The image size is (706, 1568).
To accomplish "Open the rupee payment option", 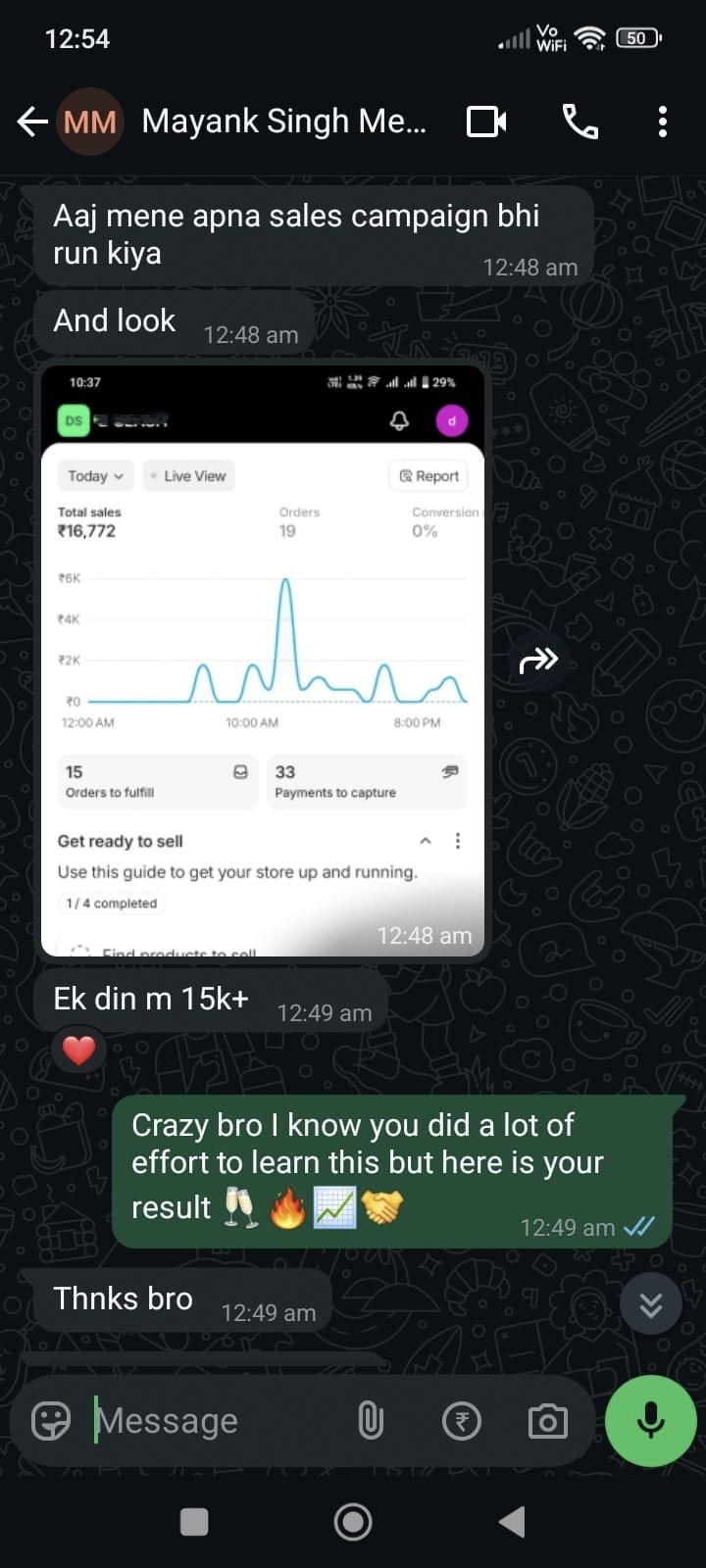I will click(462, 1420).
